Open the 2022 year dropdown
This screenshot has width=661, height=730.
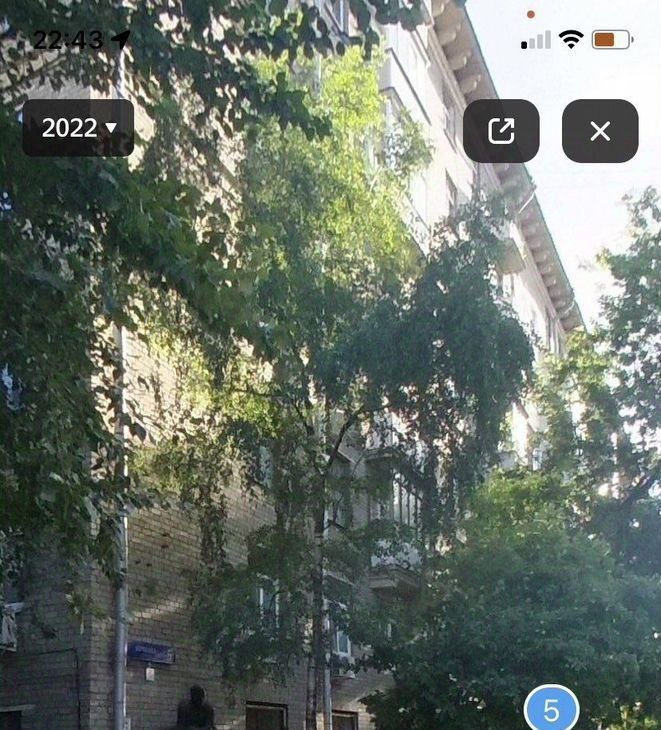tap(78, 128)
